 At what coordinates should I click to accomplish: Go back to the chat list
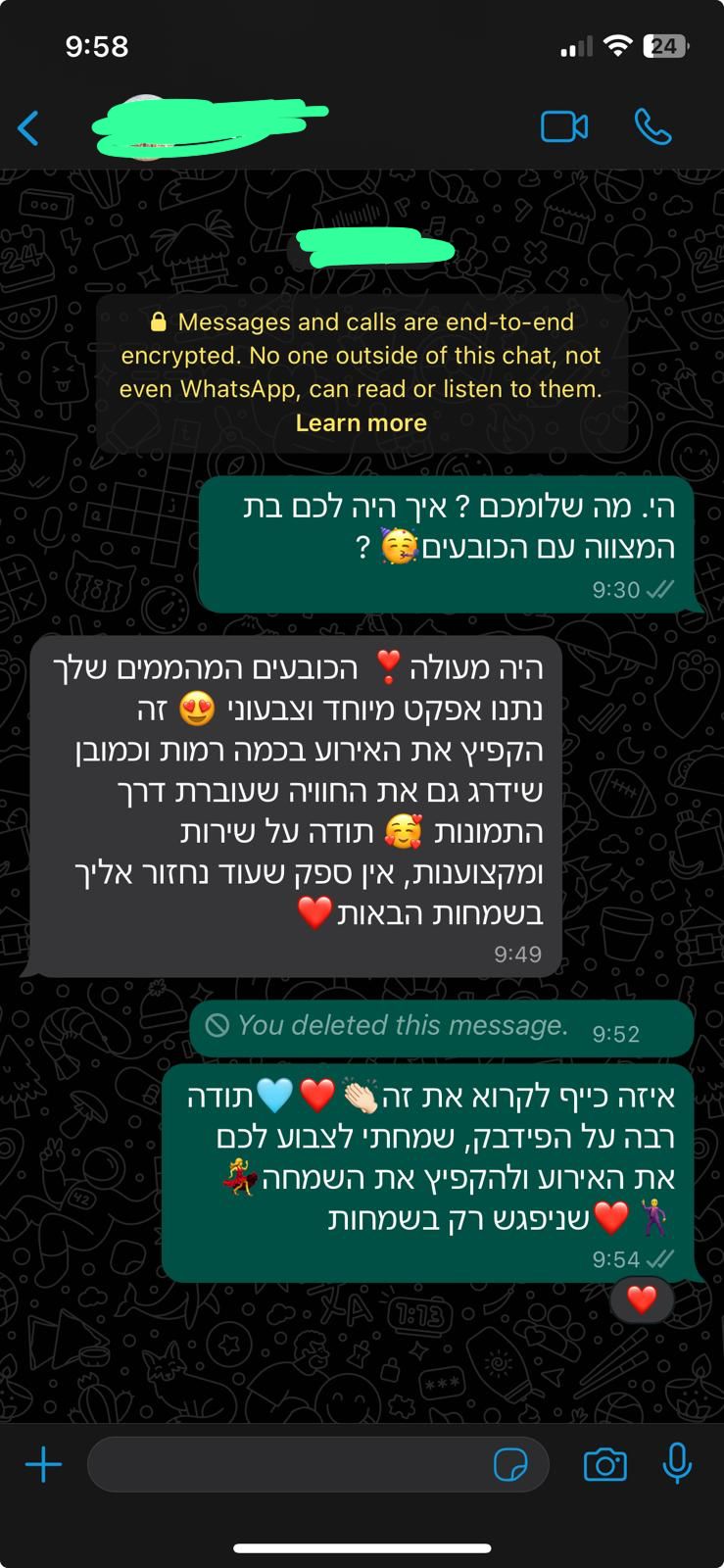click(29, 127)
